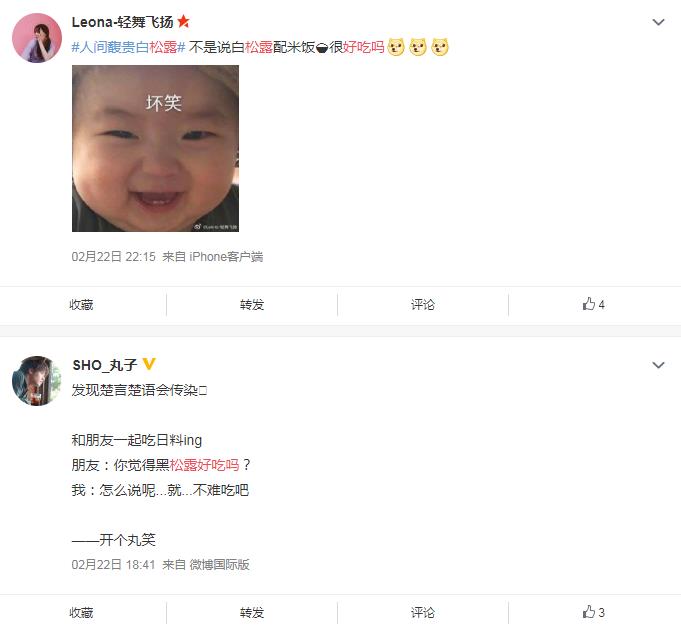This screenshot has width=681, height=631.
Task: Open the username SHO_丸子
Action: [x=105, y=365]
